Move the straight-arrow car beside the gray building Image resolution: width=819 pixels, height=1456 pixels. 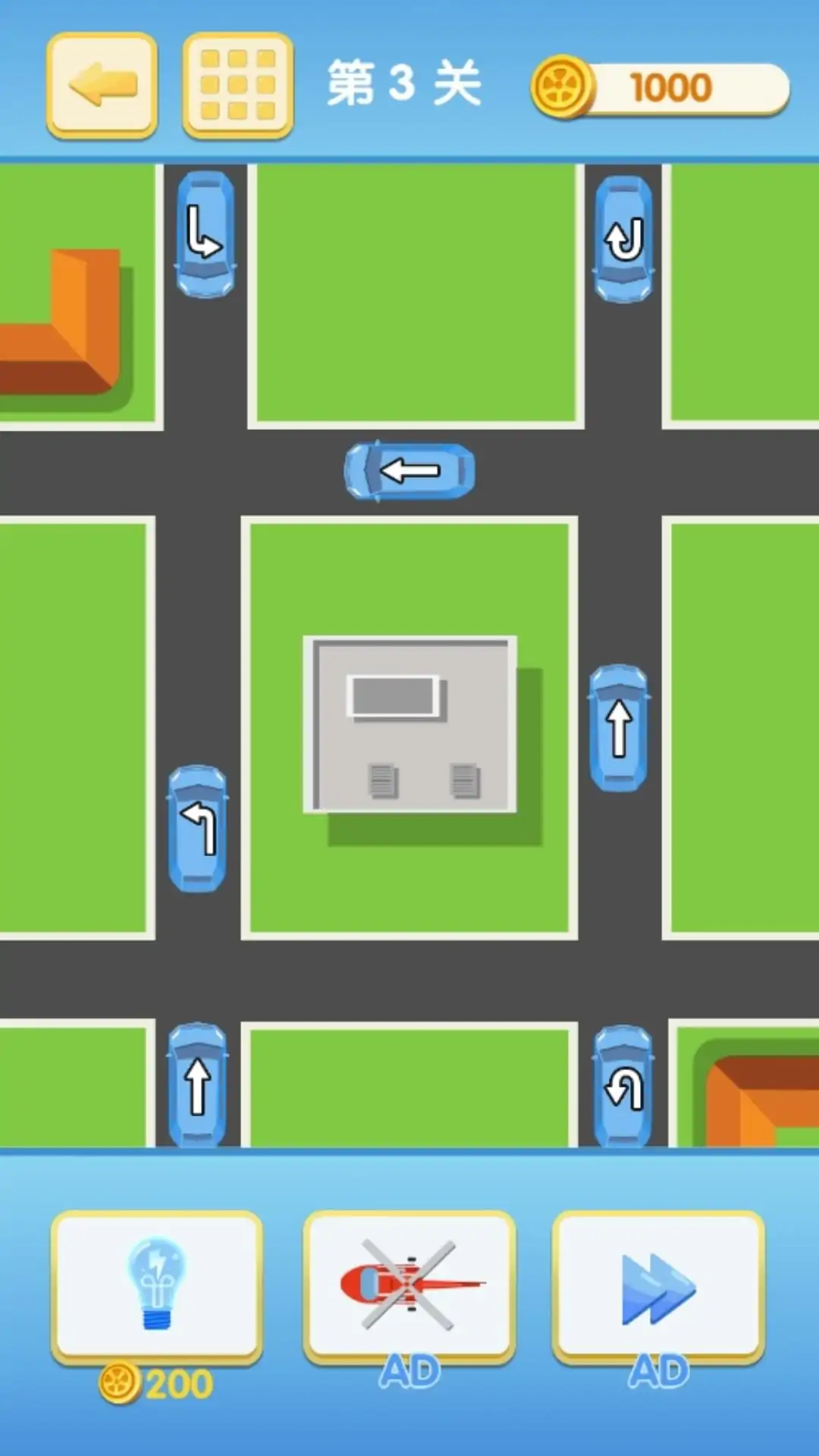coord(619,728)
